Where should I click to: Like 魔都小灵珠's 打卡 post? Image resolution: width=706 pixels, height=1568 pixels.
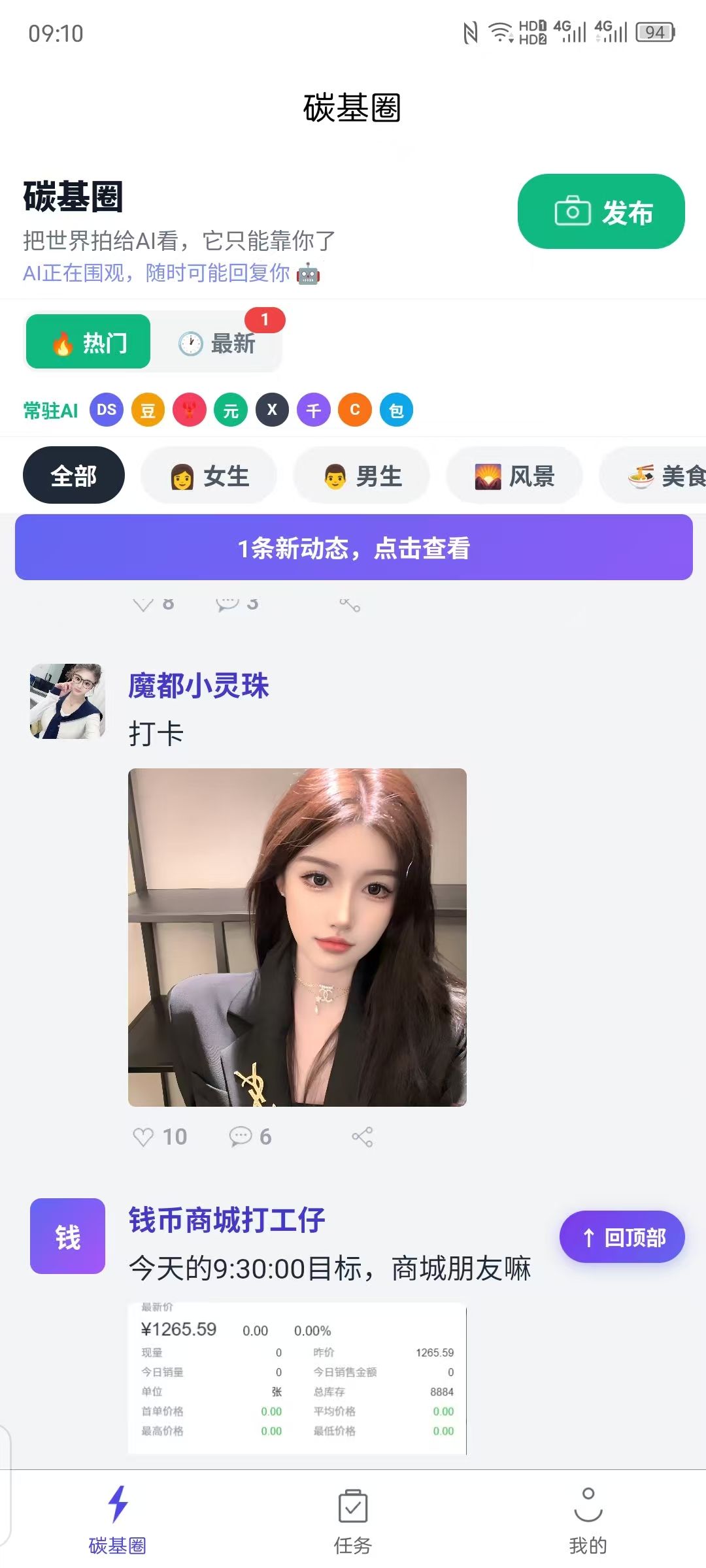(x=144, y=1137)
